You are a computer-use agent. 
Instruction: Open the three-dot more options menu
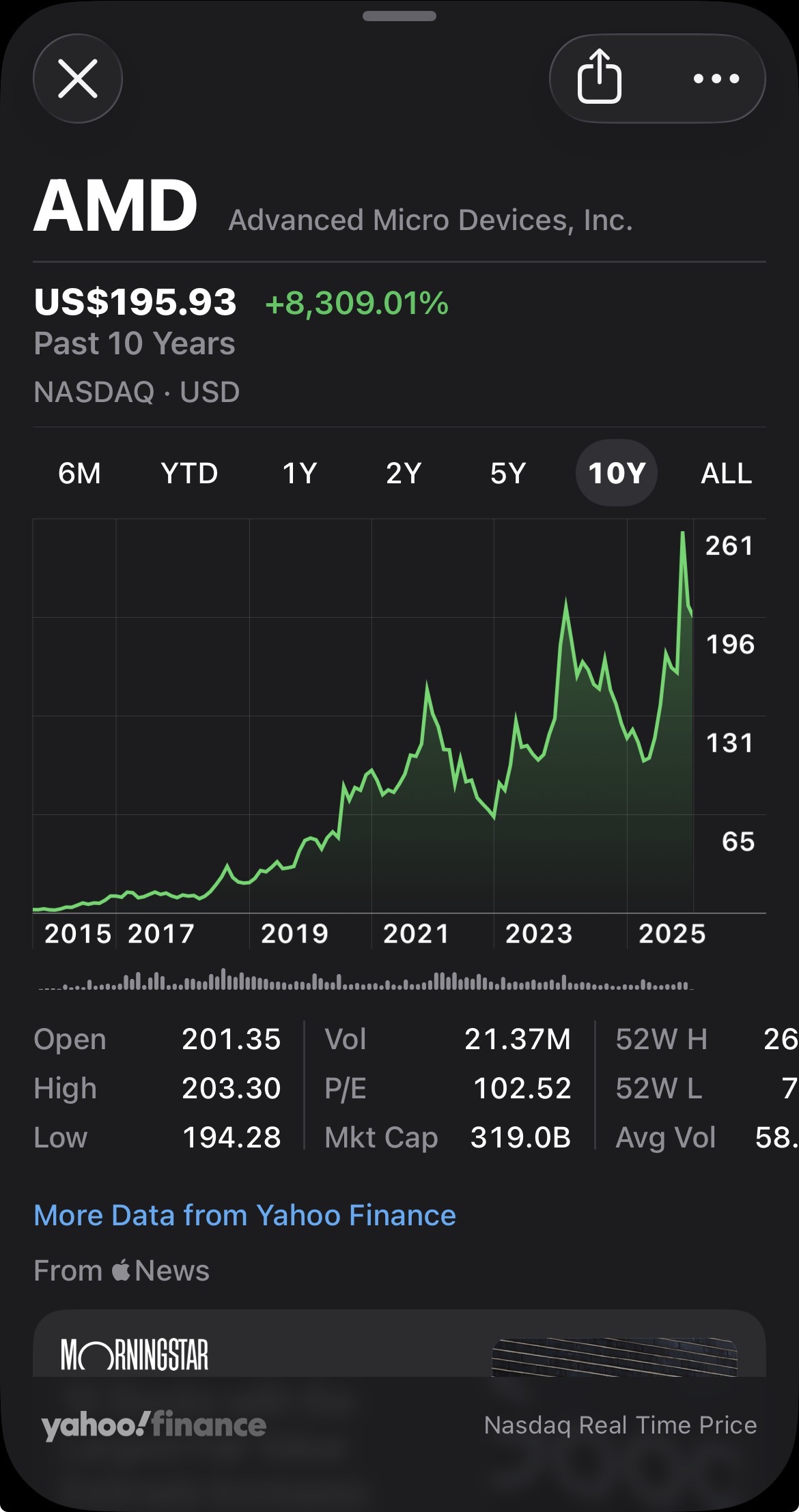click(x=716, y=79)
